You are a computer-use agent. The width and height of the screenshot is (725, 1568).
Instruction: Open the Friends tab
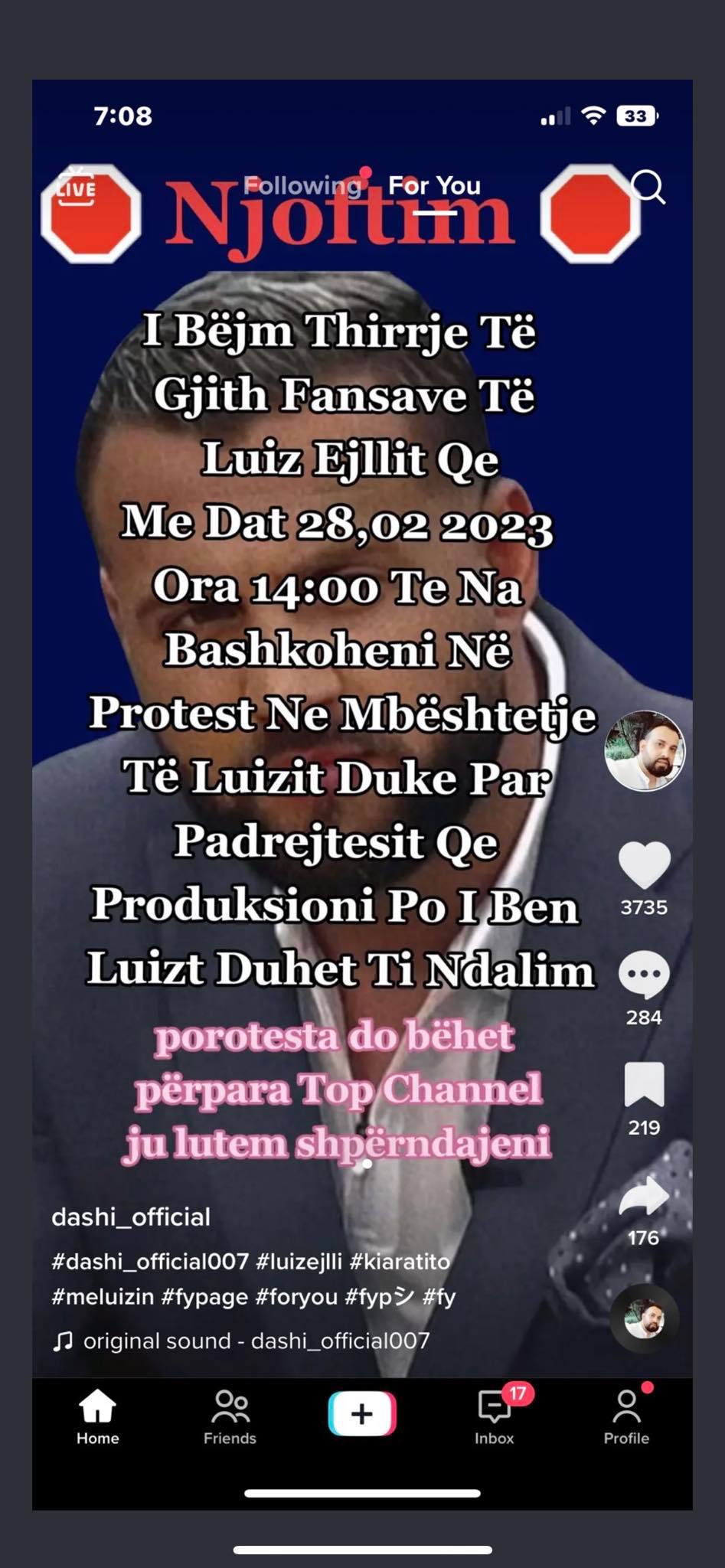(230, 1416)
